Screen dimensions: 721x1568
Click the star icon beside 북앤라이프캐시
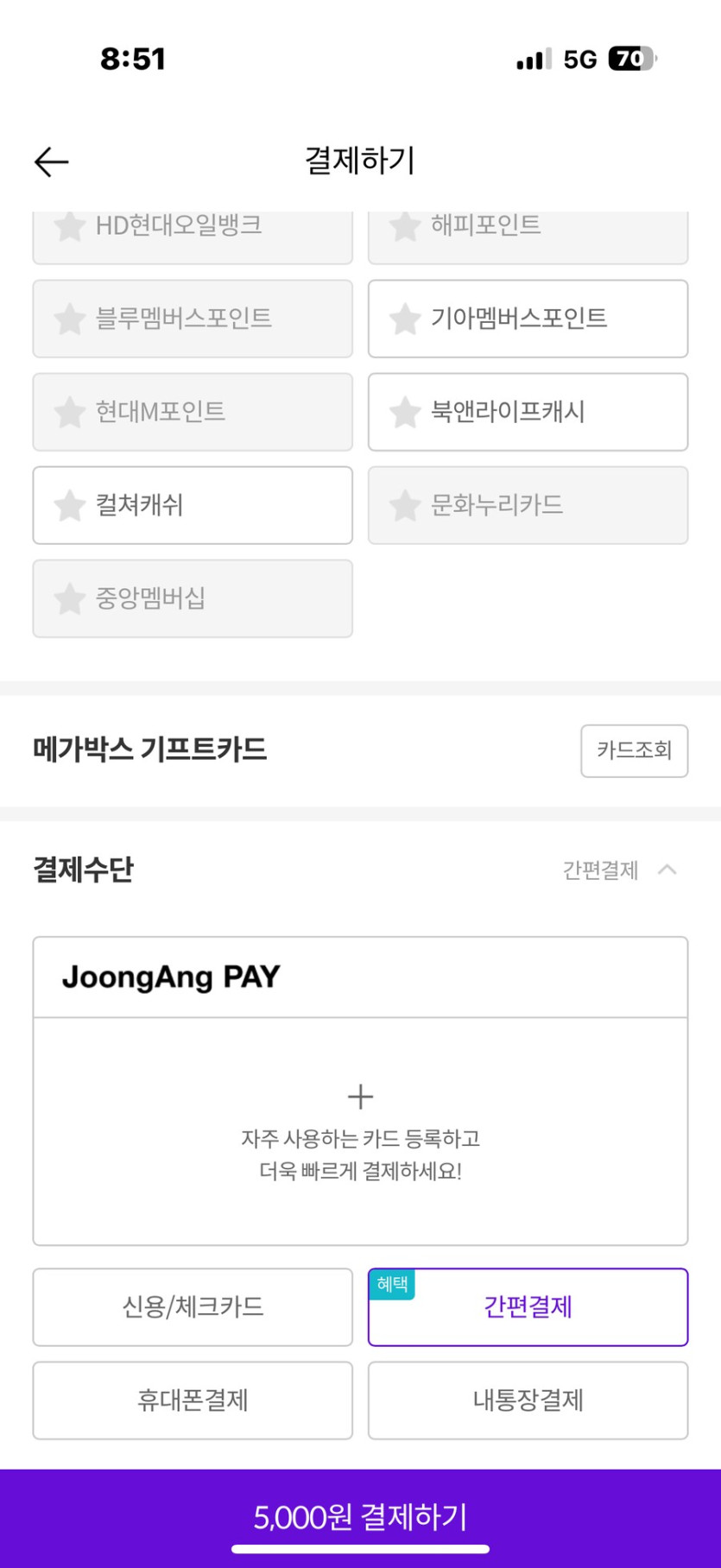point(404,413)
